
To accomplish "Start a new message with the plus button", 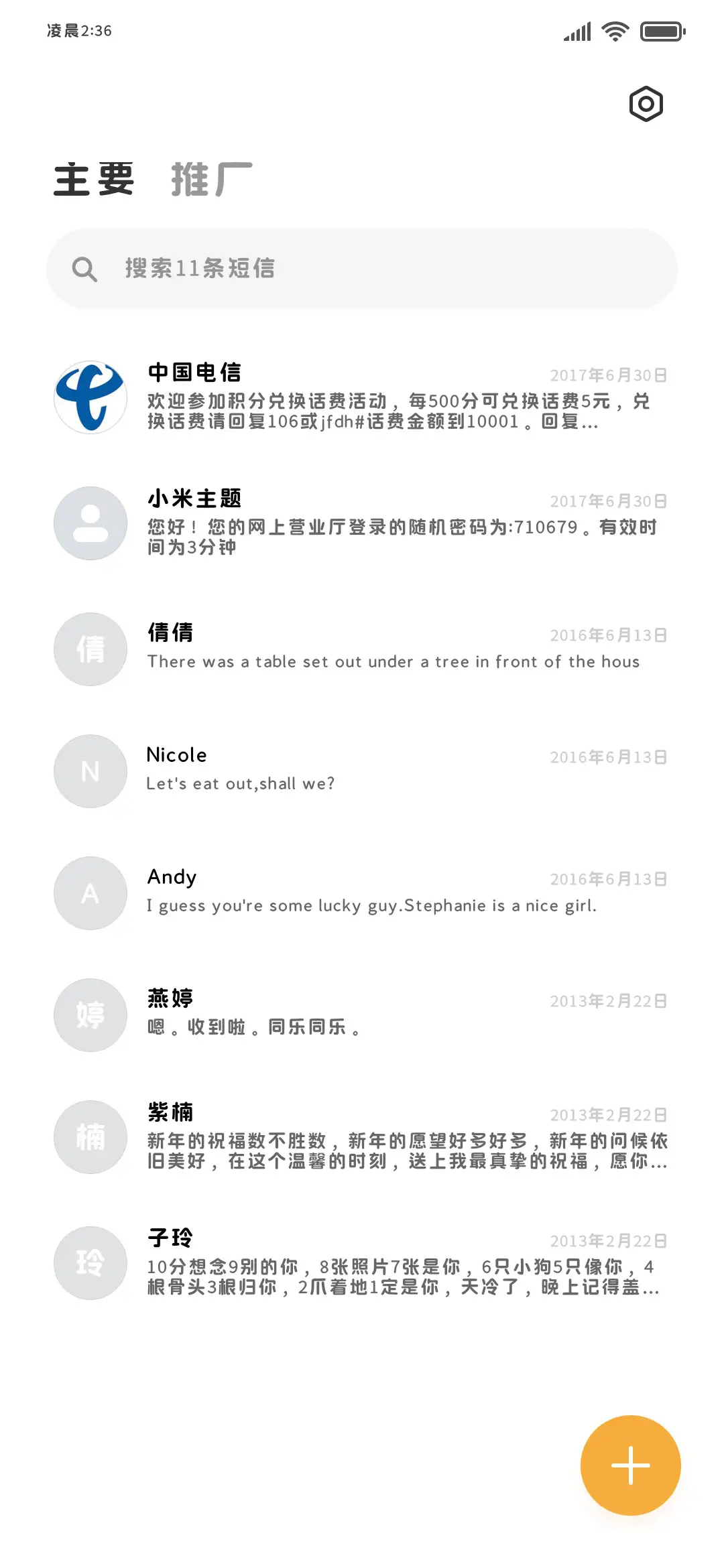I will (629, 1465).
